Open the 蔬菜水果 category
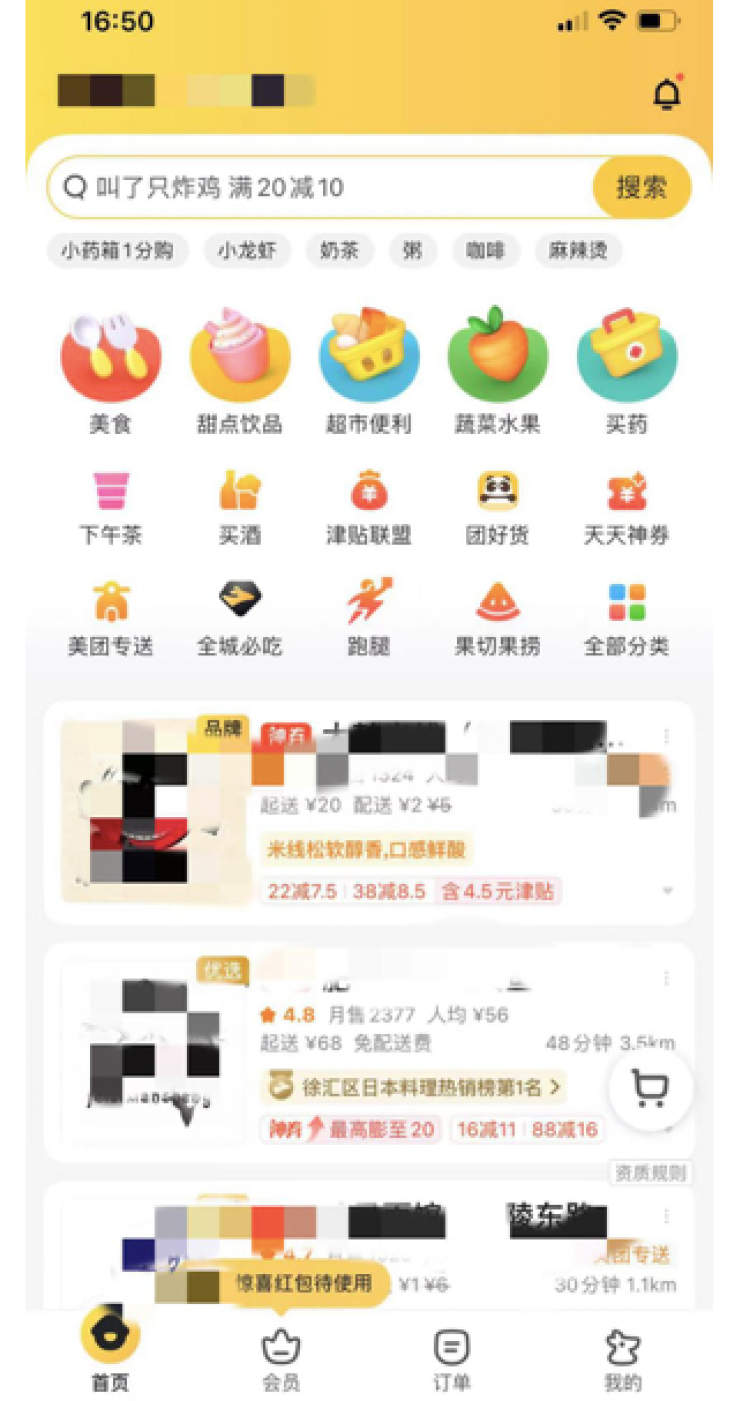The image size is (750, 1401). point(497,372)
